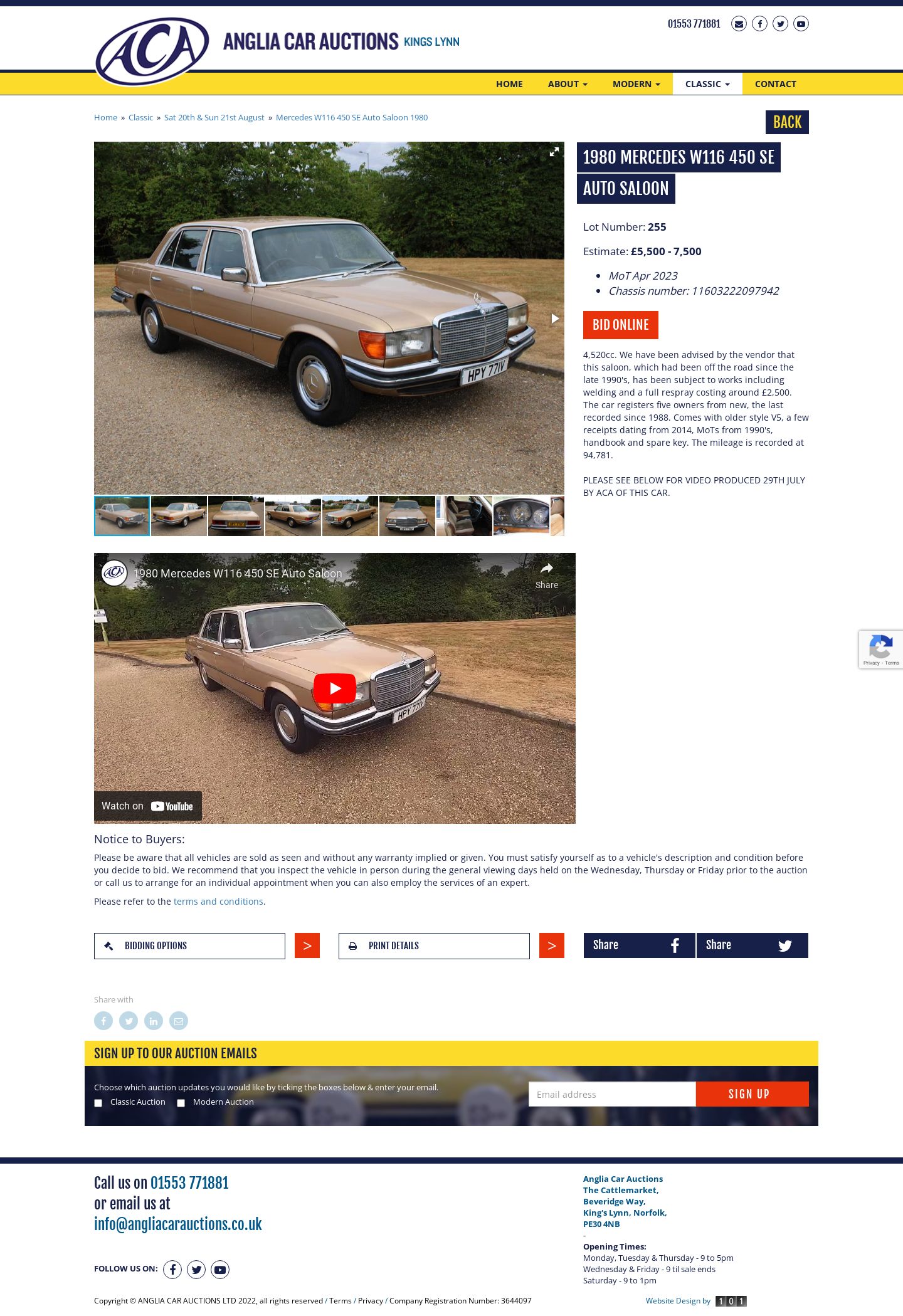Select the dashboard gauges thumbnail
Viewport: 903px width, 1316px height.
[521, 516]
